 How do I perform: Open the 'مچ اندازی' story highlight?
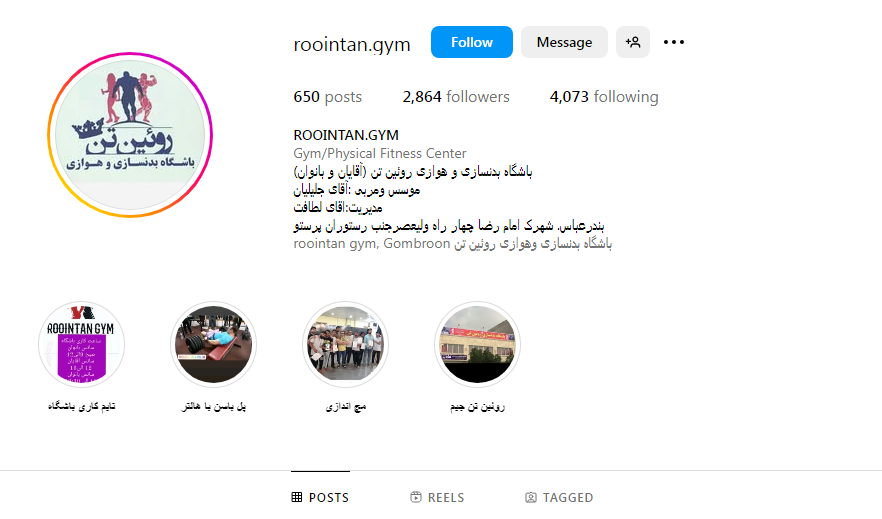coord(346,345)
